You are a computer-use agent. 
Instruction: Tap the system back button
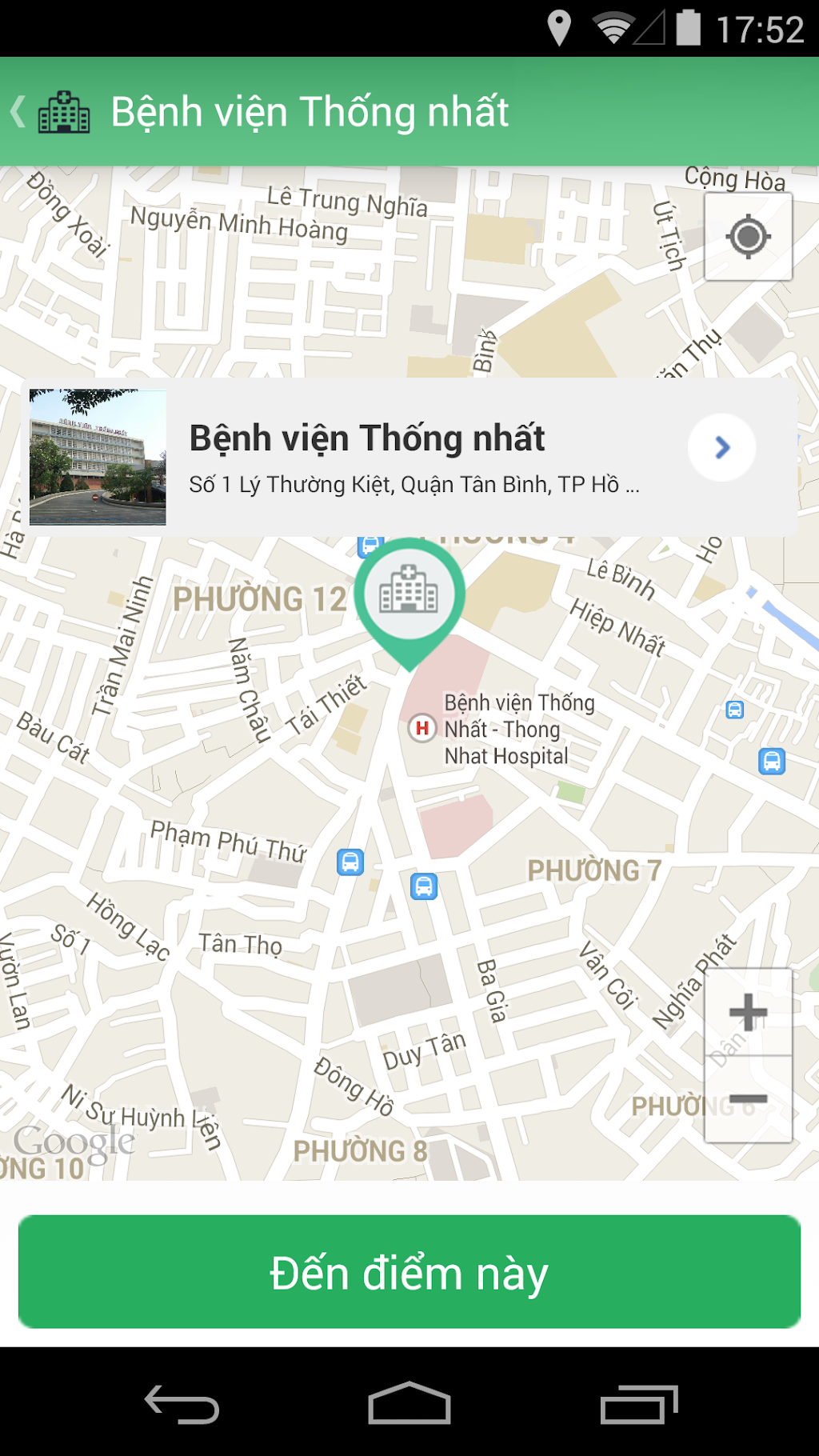(x=182, y=1404)
